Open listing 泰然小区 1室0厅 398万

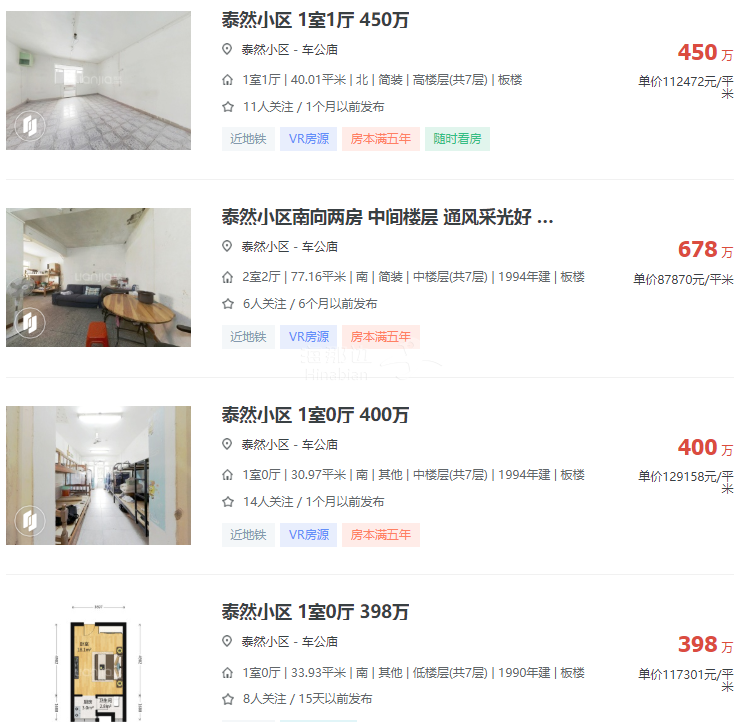(315, 612)
